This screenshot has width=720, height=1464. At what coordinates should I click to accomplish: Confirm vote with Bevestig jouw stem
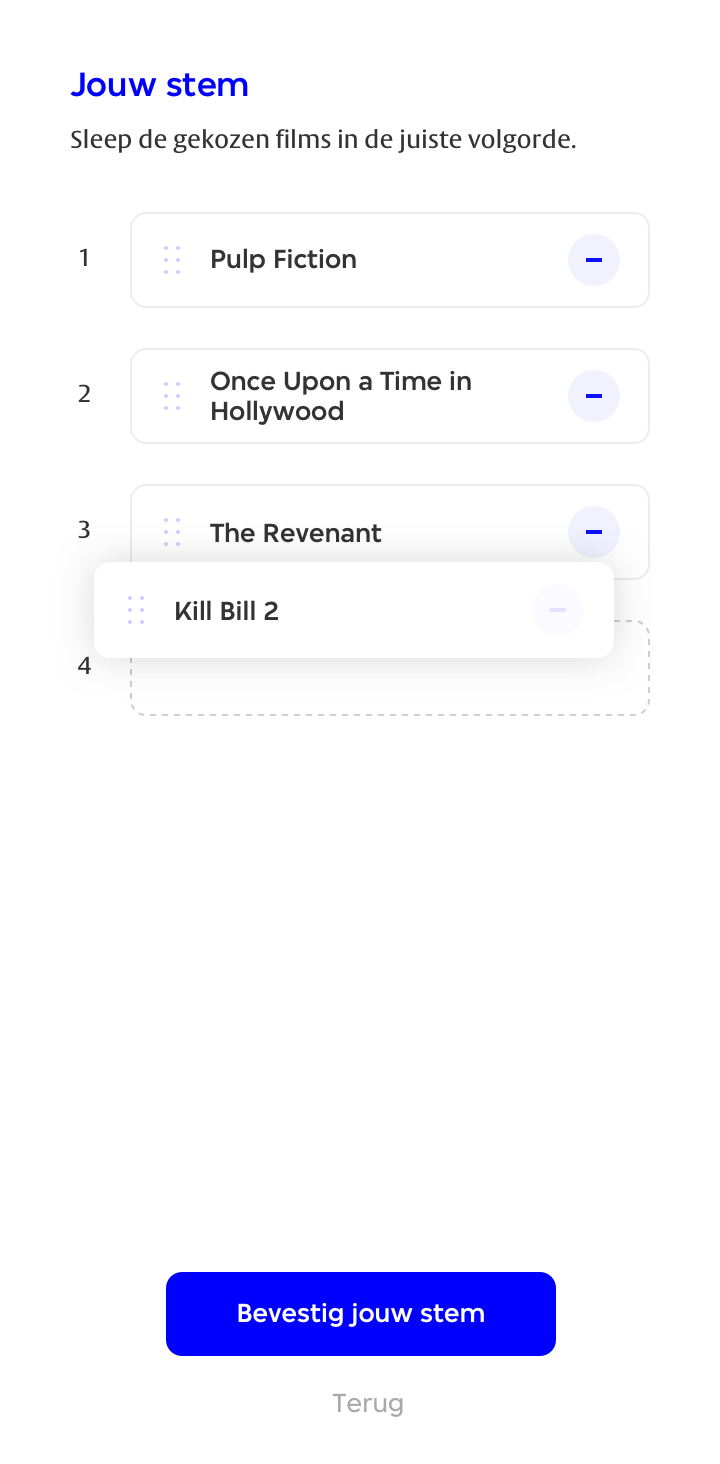pos(361,1314)
